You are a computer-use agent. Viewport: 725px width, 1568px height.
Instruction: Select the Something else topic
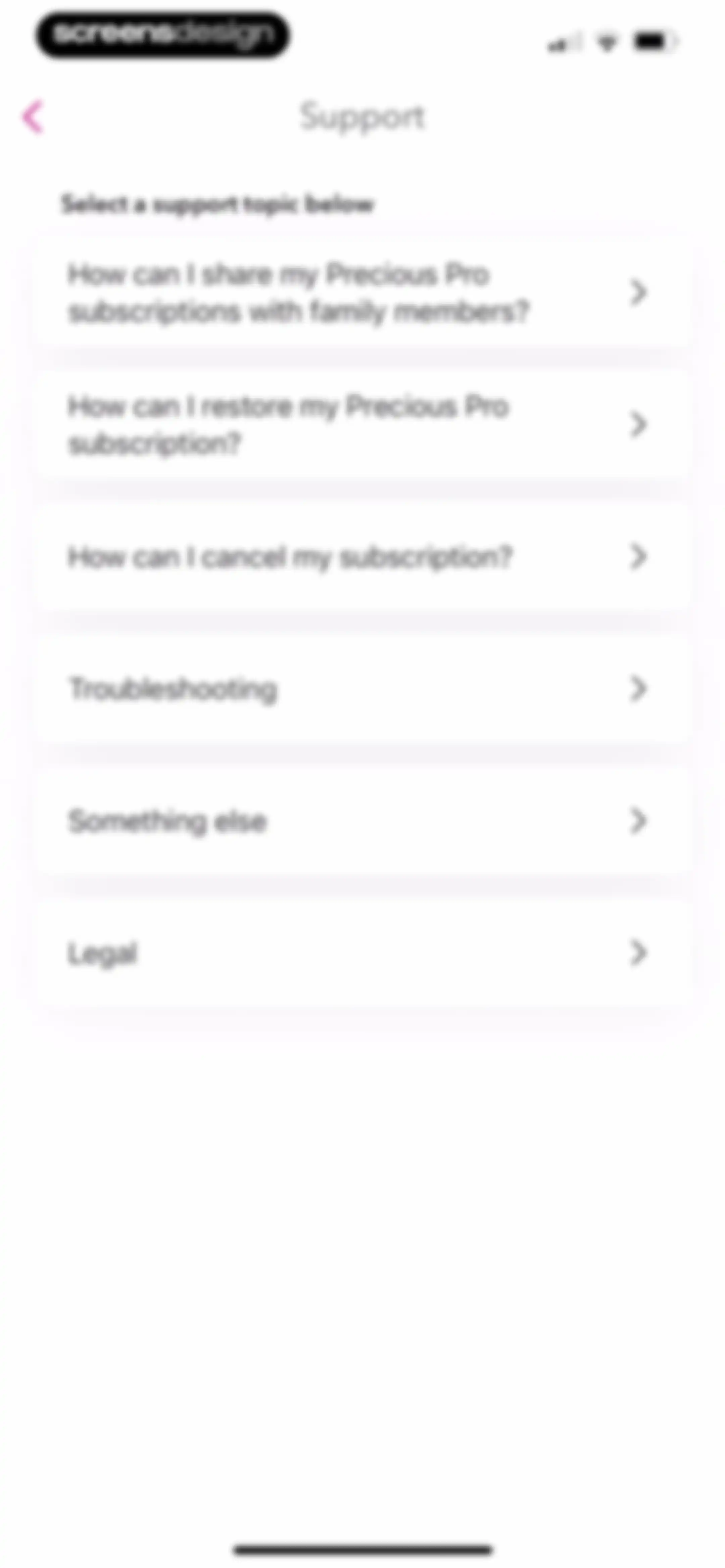[x=363, y=821]
